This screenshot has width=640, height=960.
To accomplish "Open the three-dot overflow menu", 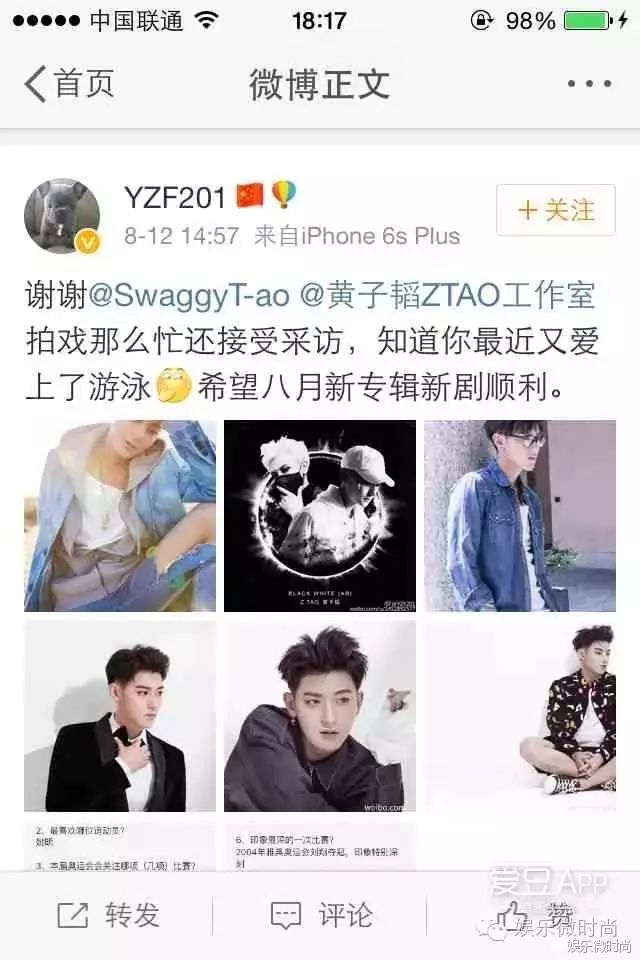I will tap(588, 85).
